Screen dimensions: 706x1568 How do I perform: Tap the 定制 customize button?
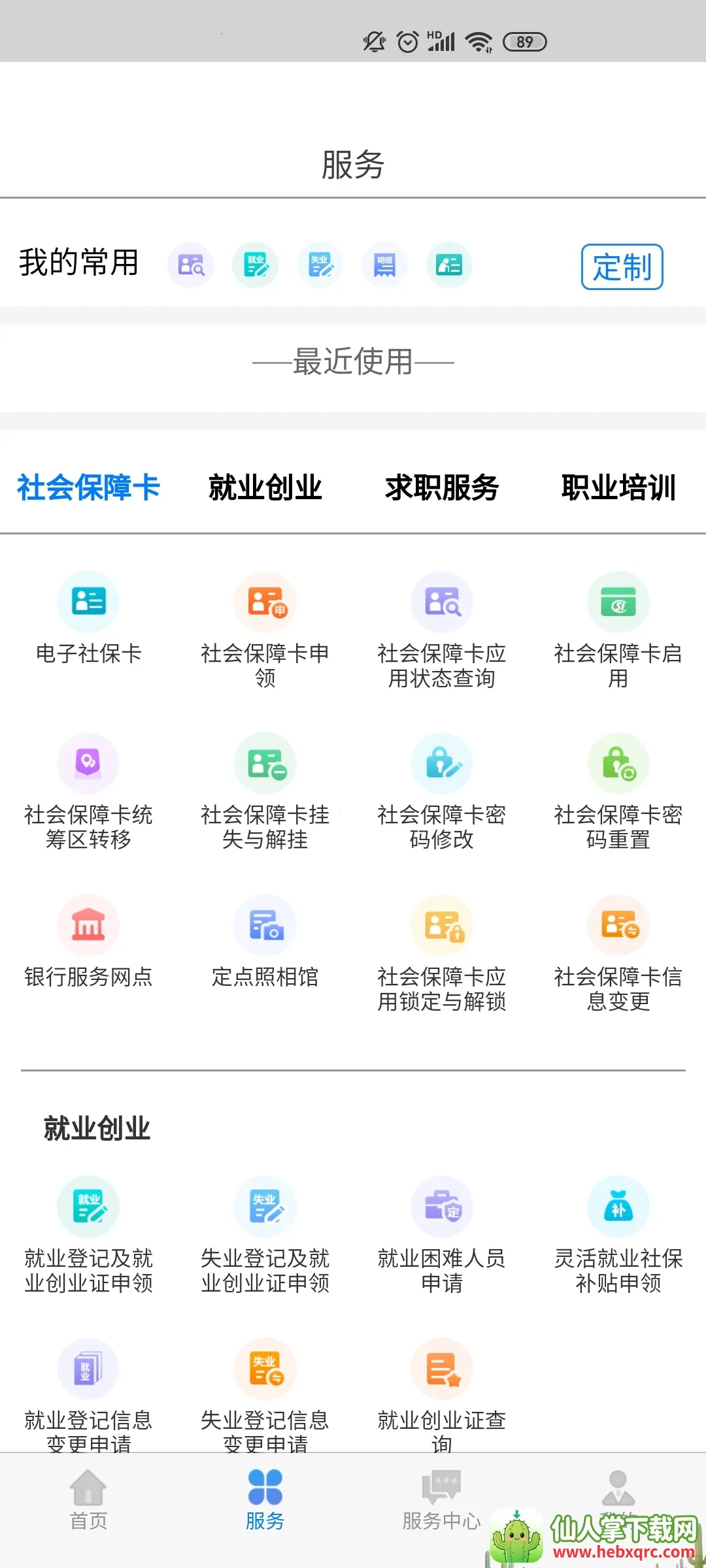622,267
